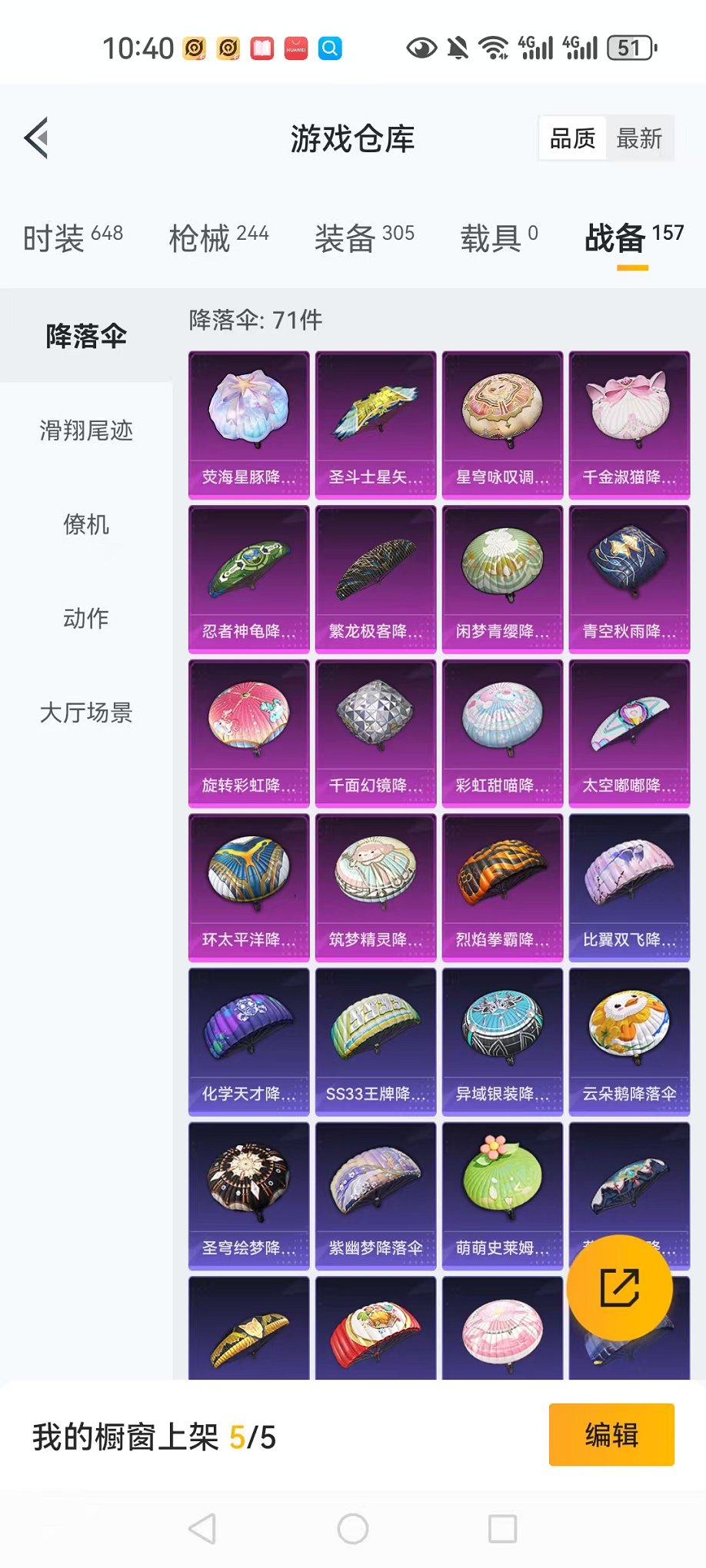Sort items by 品质
Screen dimensions: 706x1568
pyautogui.click(x=572, y=139)
